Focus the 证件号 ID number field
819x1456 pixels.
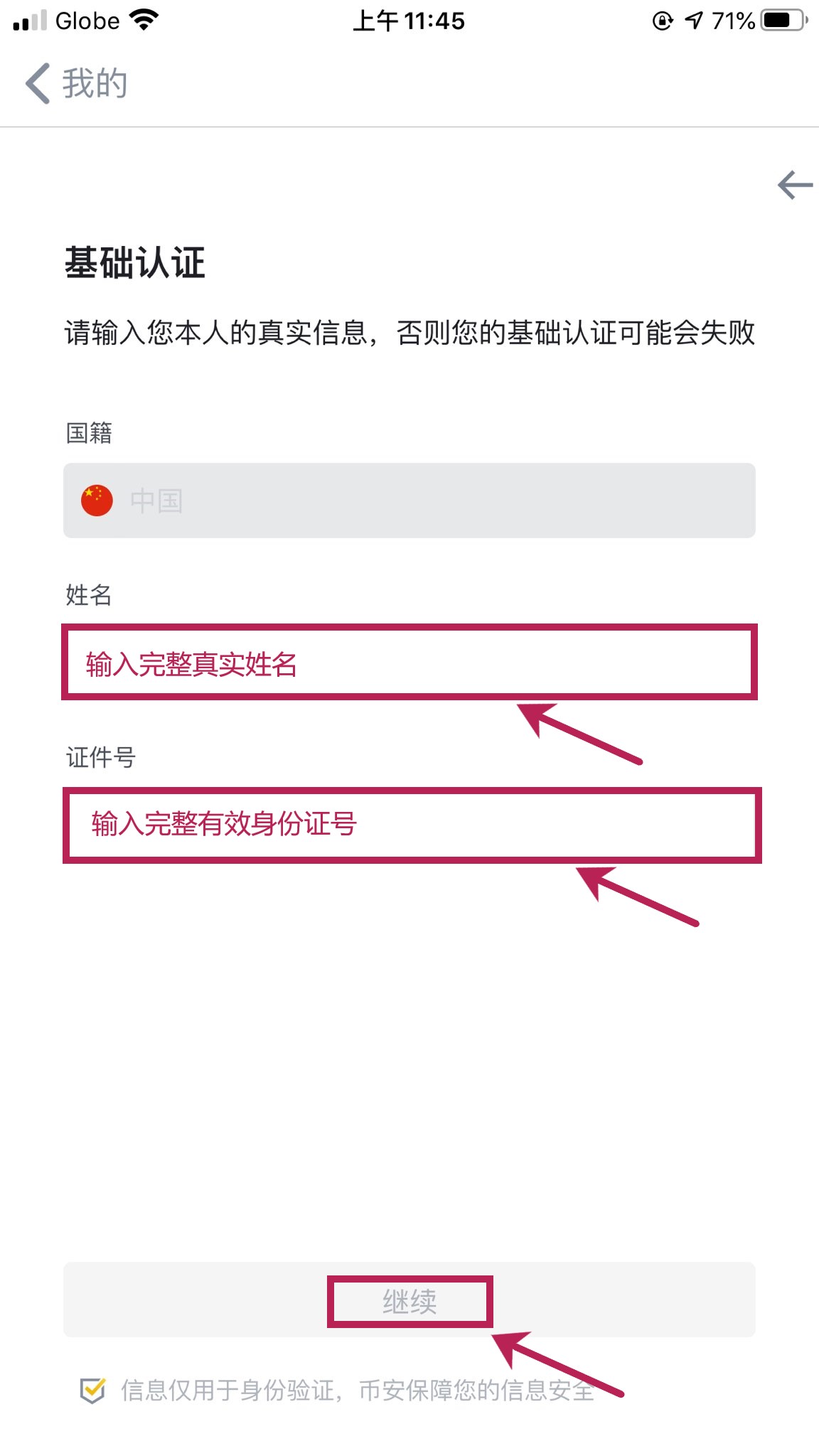click(x=411, y=825)
